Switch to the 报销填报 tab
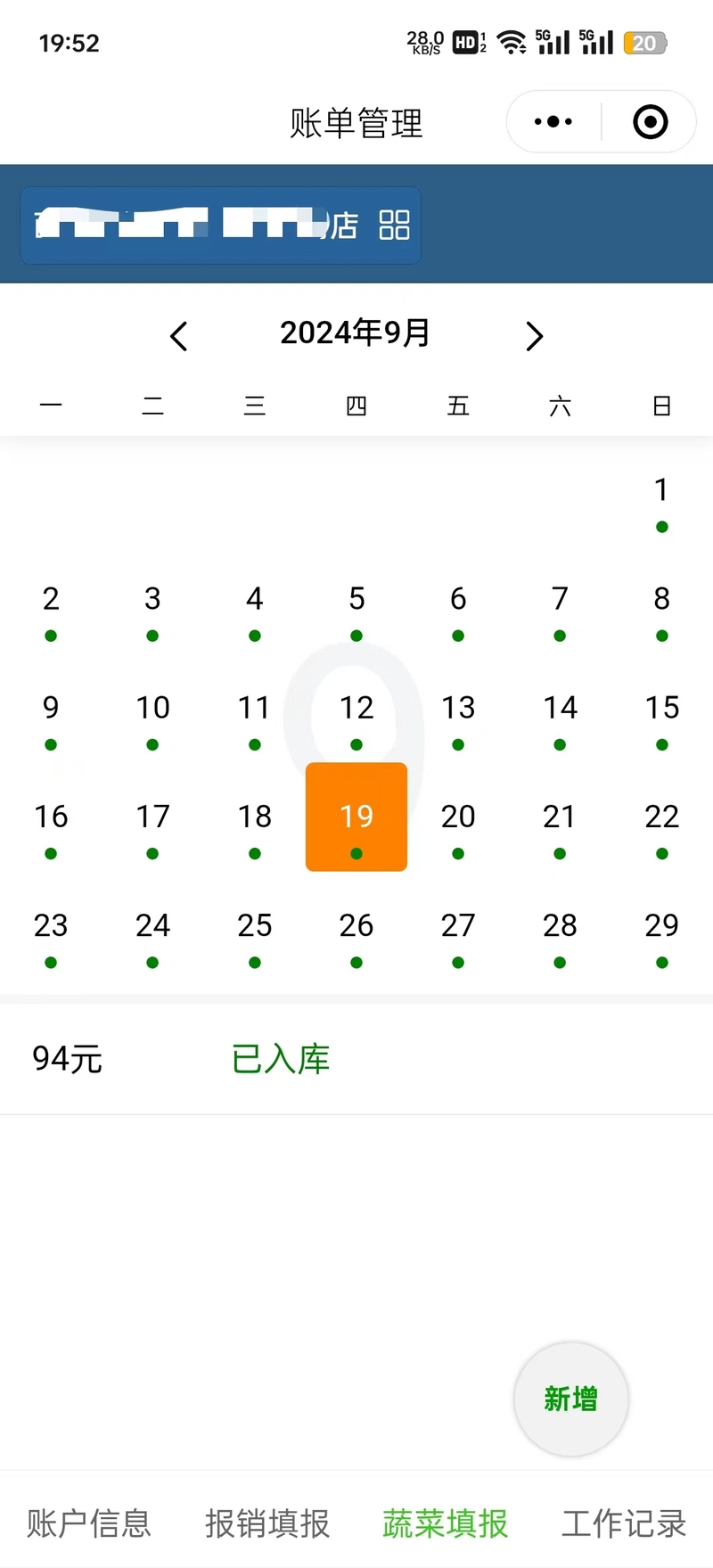The width and height of the screenshot is (713, 1568). point(267,1523)
